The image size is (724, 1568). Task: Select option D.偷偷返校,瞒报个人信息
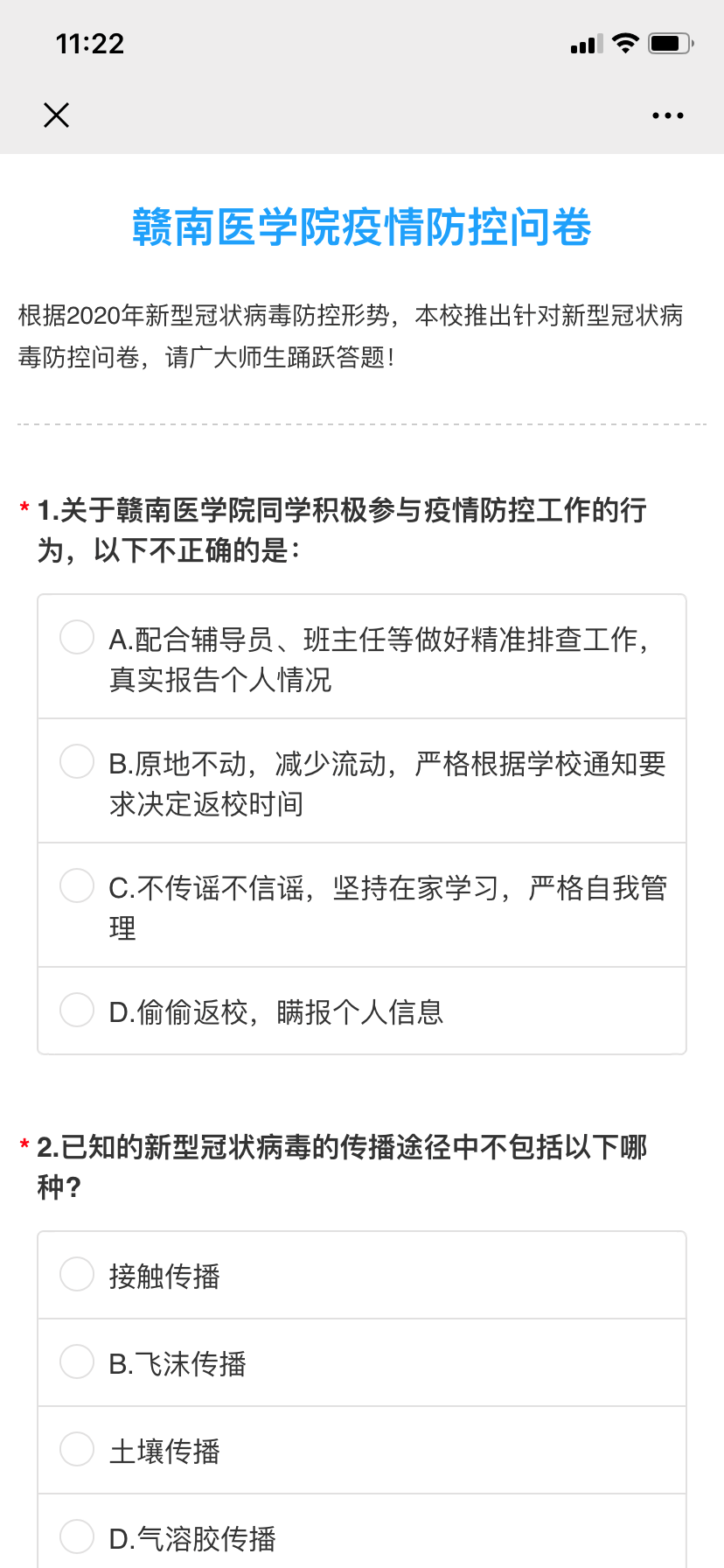(77, 1010)
